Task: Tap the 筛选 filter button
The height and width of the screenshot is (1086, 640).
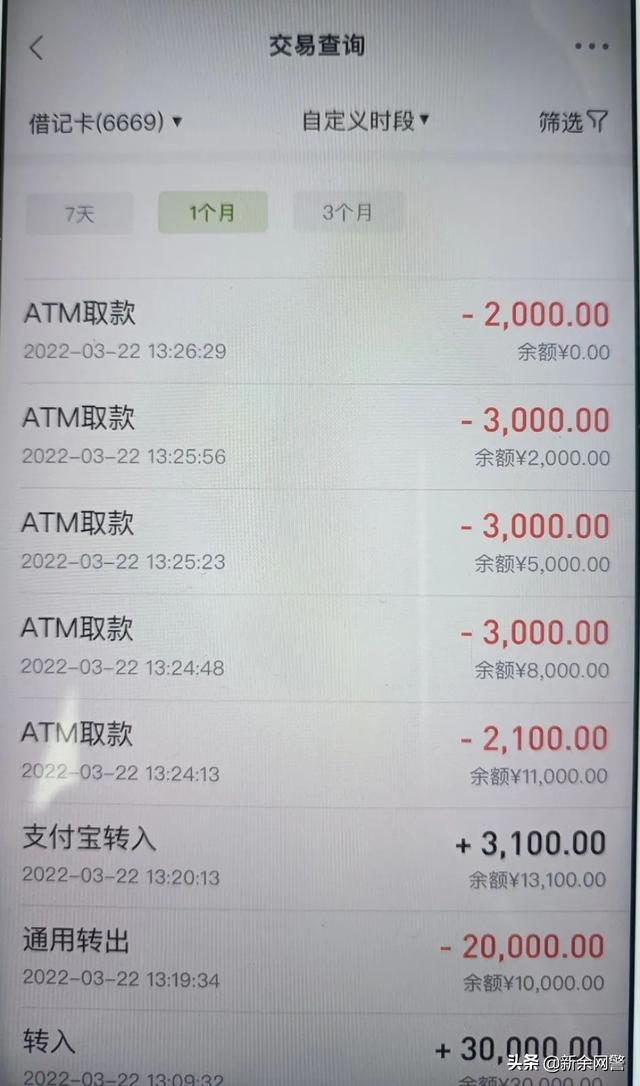Action: 573,122
